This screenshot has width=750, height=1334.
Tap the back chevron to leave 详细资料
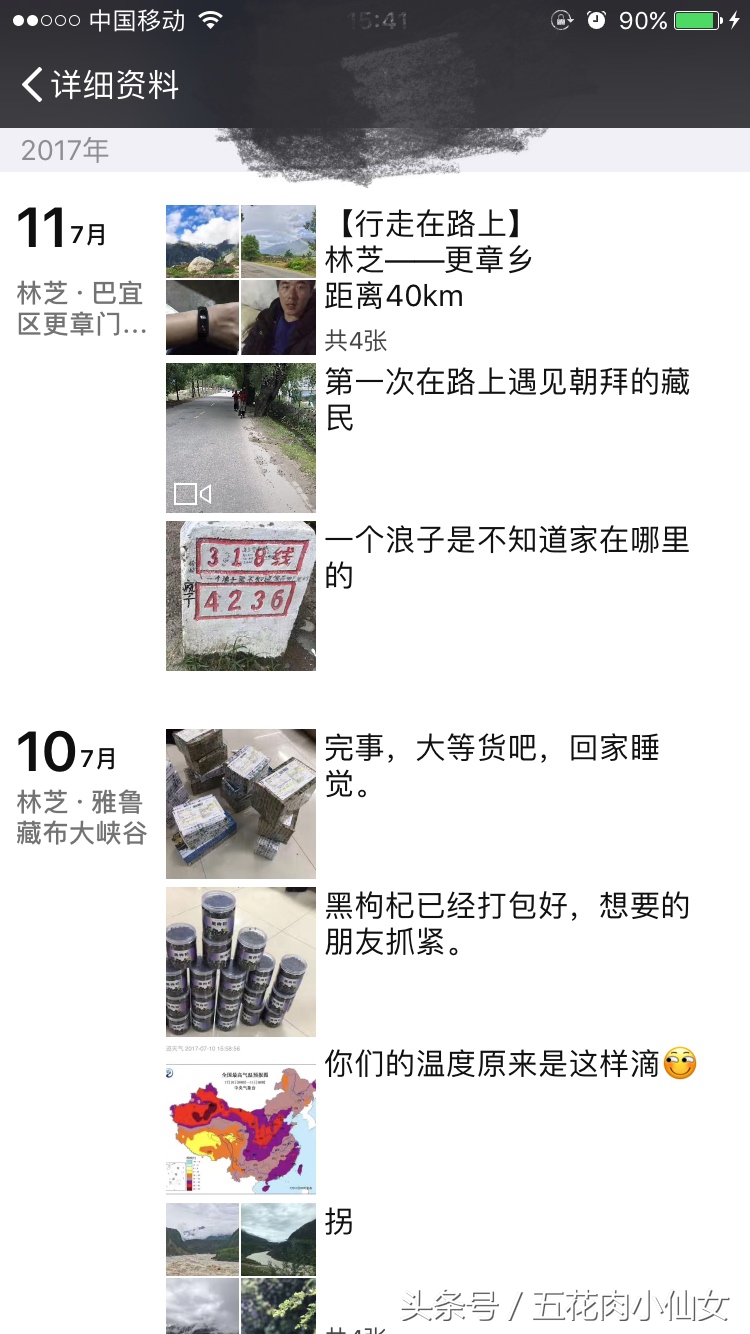point(30,87)
